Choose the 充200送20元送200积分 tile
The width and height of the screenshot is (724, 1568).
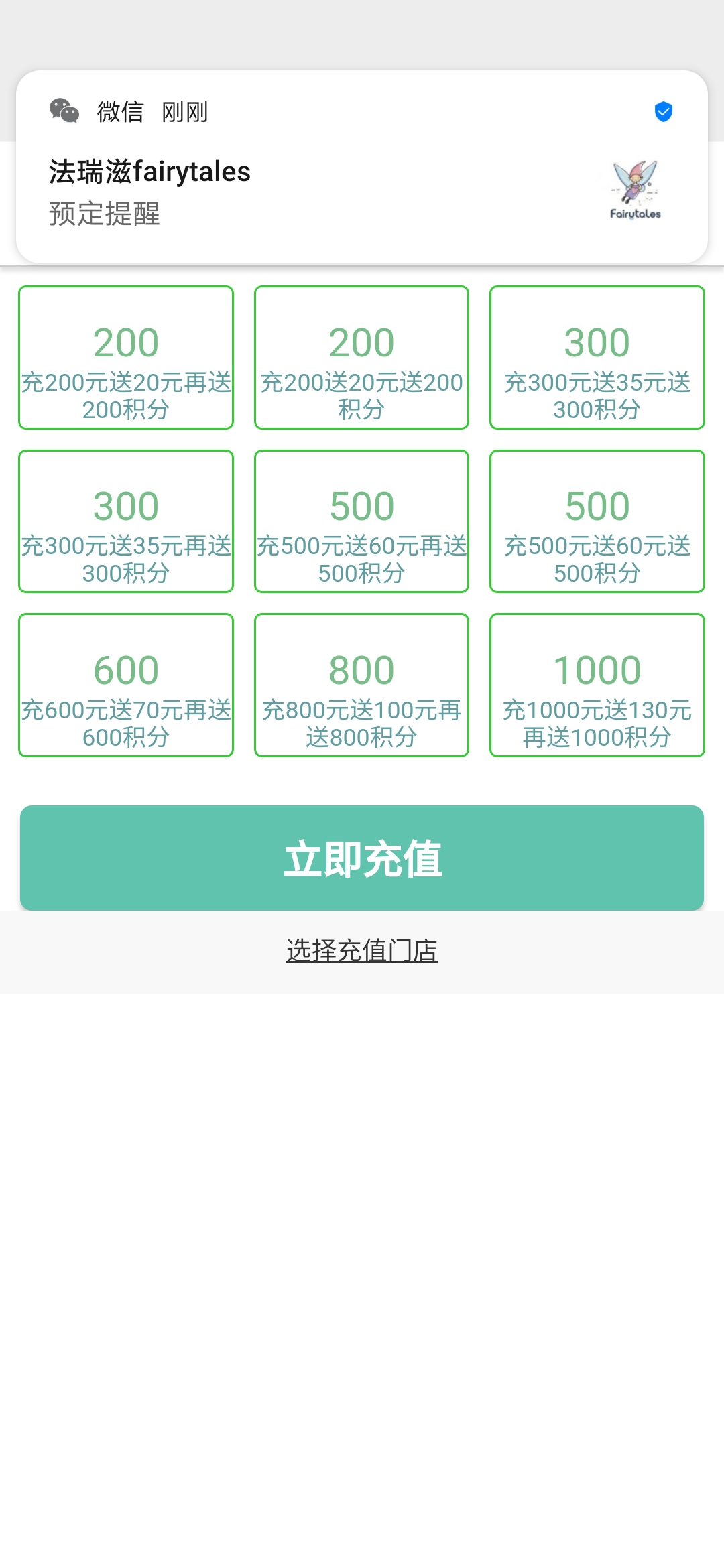[x=361, y=358]
